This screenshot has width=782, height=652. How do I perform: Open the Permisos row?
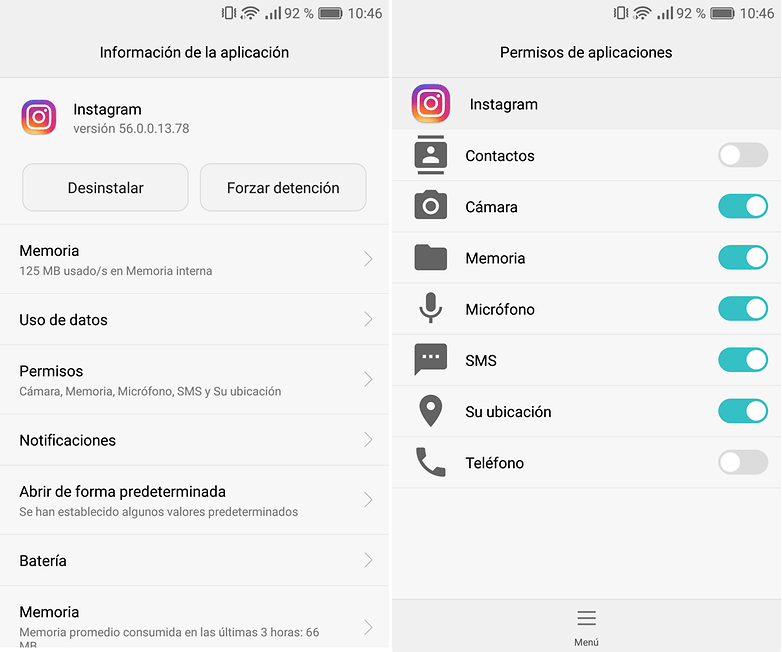(194, 380)
